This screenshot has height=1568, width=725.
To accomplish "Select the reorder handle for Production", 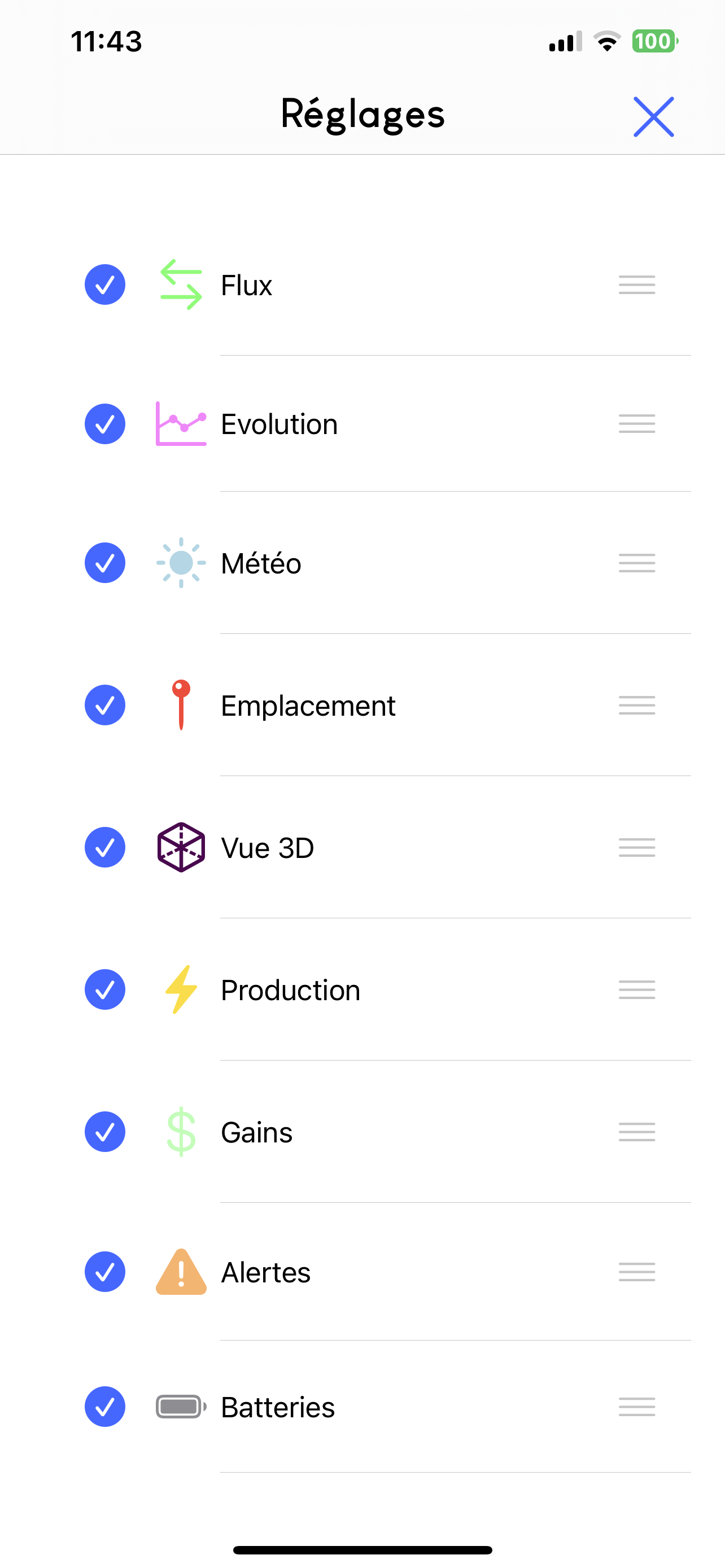I will [x=637, y=989].
